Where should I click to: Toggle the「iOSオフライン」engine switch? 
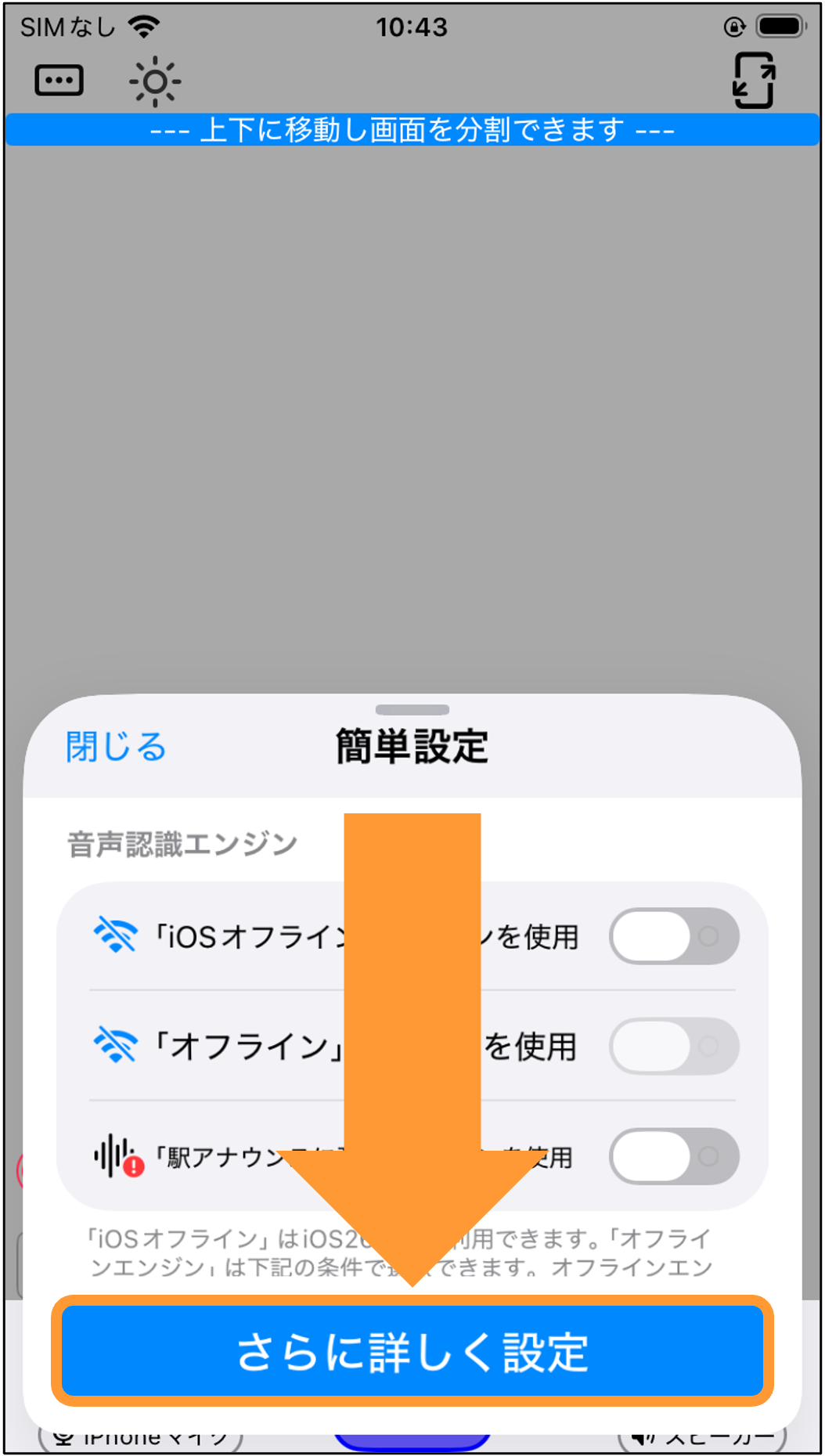click(x=674, y=936)
